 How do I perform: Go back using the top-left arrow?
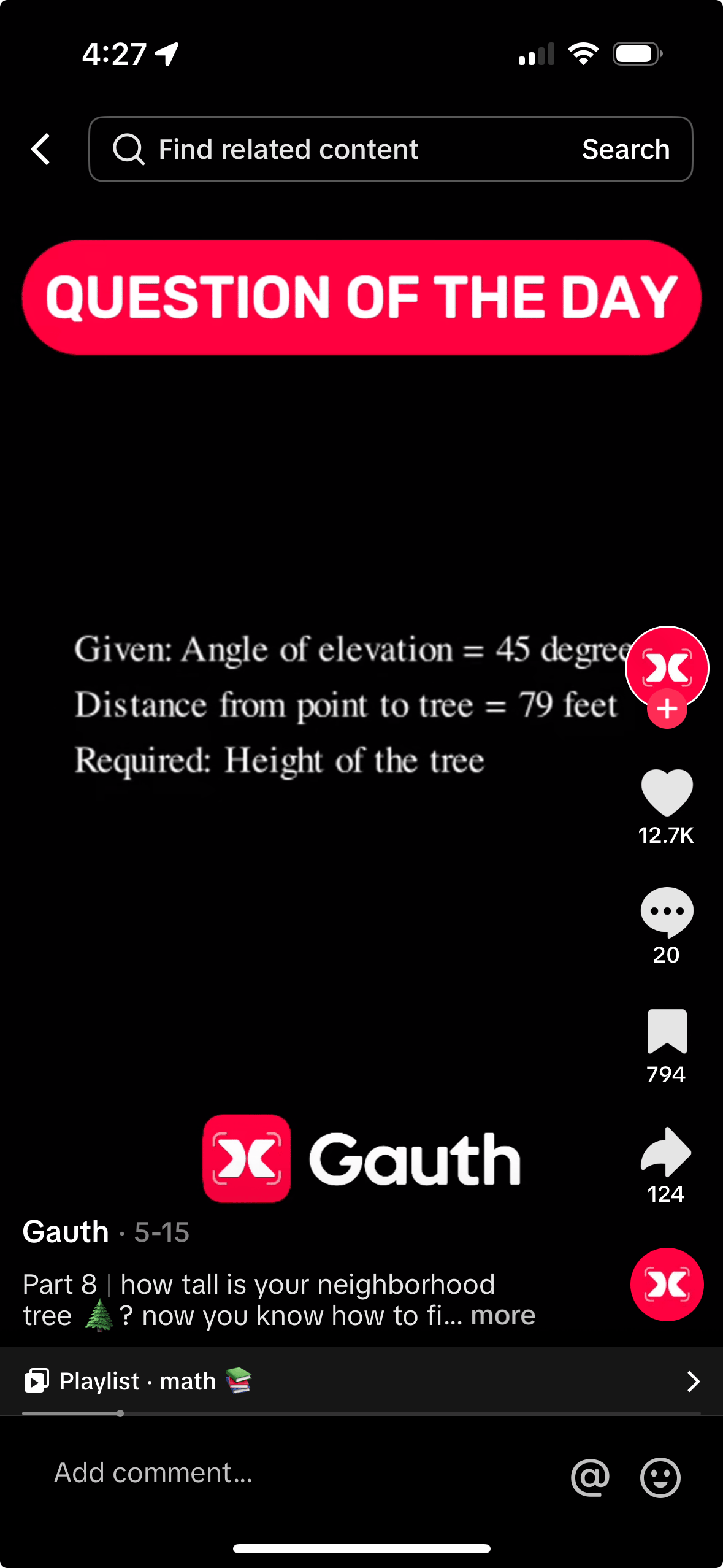pos(40,149)
